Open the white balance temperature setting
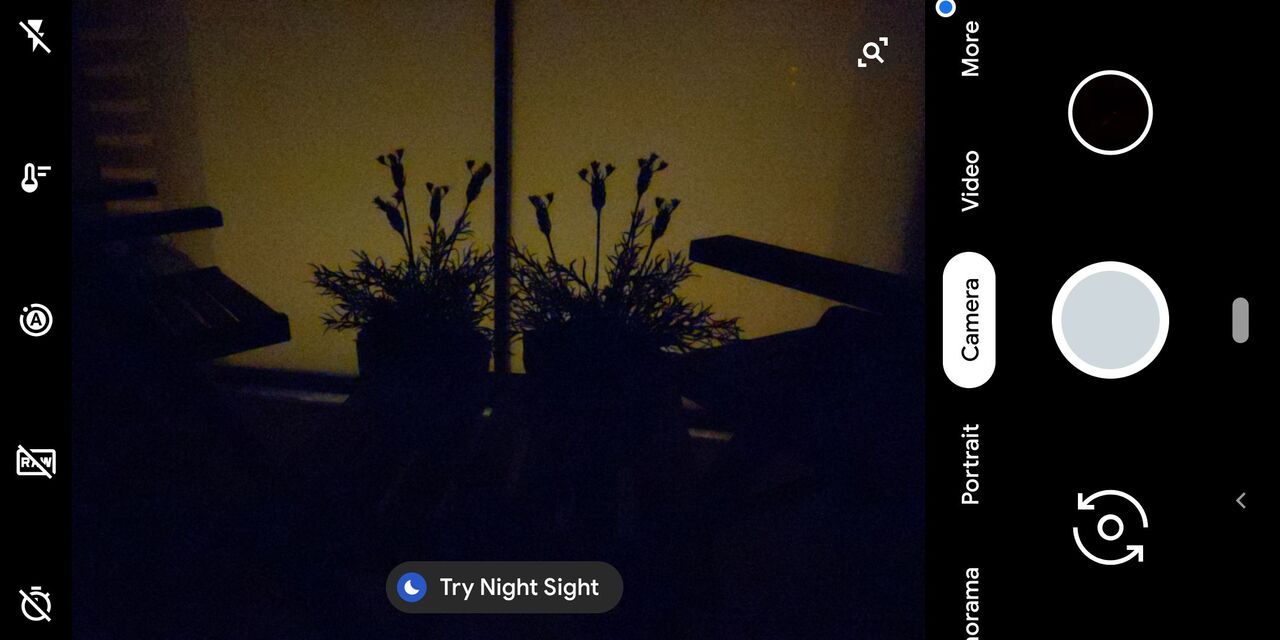1280x640 pixels. click(x=35, y=178)
